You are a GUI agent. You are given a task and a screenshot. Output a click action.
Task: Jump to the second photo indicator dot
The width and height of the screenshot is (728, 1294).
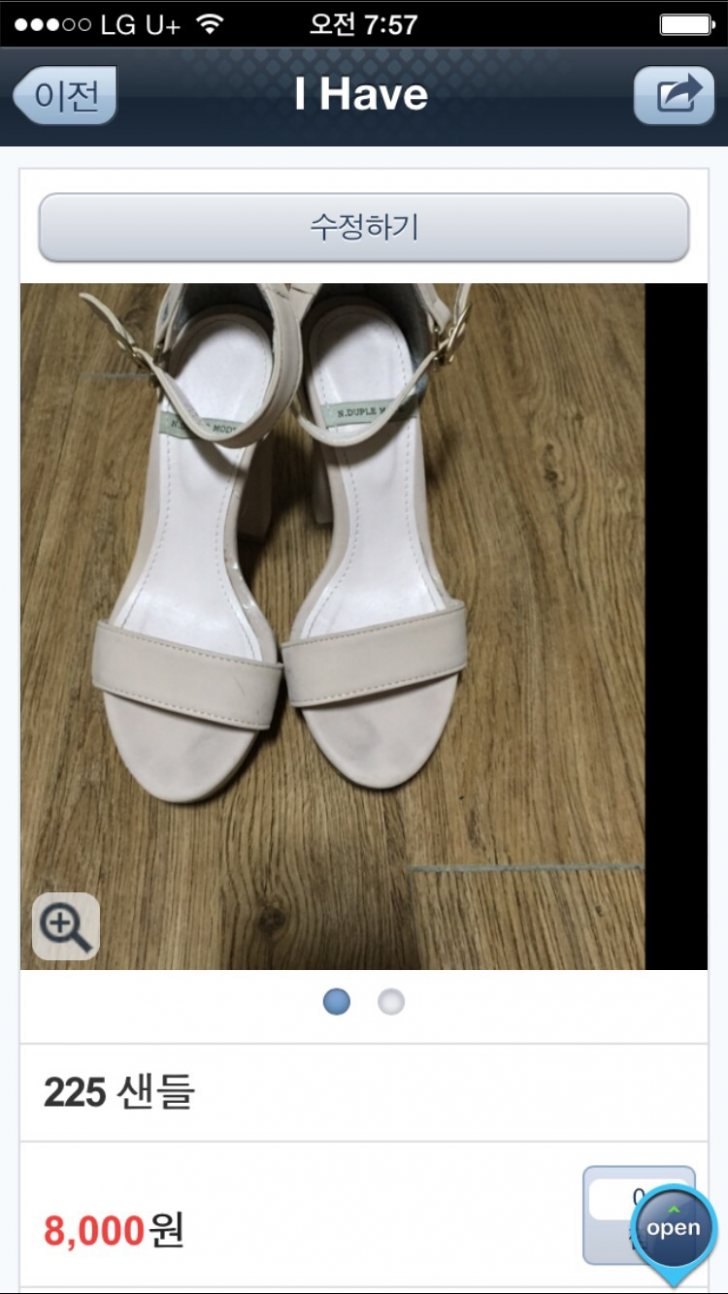tap(391, 1001)
